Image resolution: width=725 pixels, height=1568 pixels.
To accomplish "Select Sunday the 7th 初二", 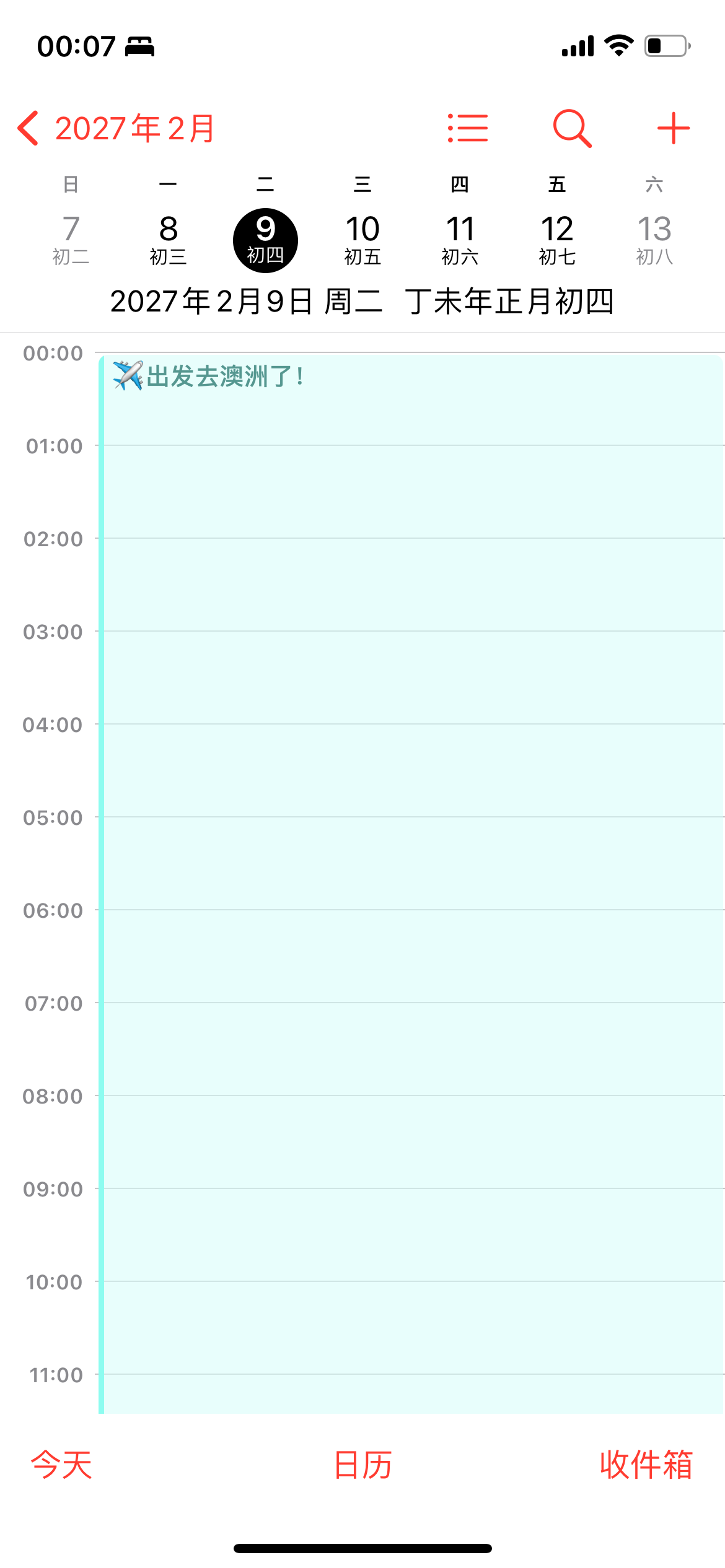I will 71,240.
